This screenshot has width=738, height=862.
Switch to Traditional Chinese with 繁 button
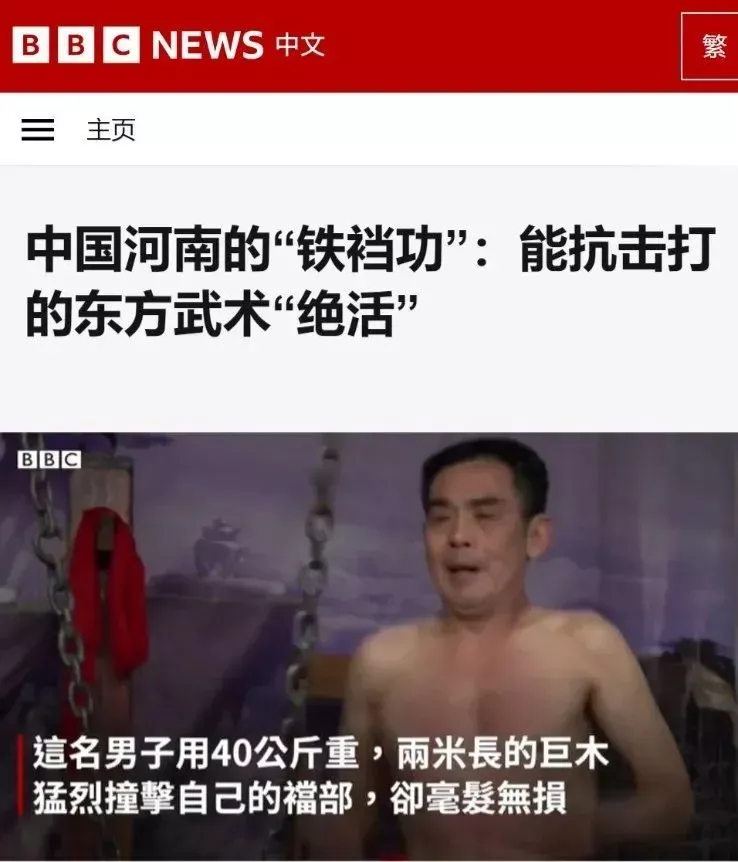713,46
